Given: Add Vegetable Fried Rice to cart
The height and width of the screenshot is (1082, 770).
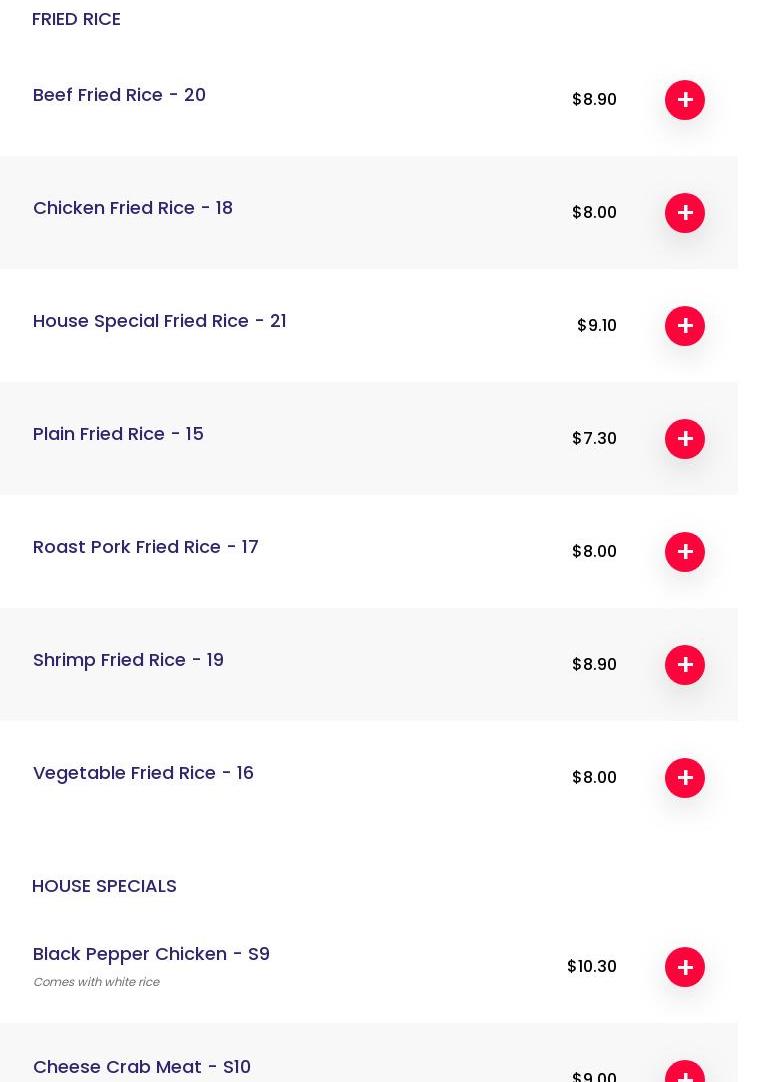Looking at the screenshot, I should [x=685, y=778].
